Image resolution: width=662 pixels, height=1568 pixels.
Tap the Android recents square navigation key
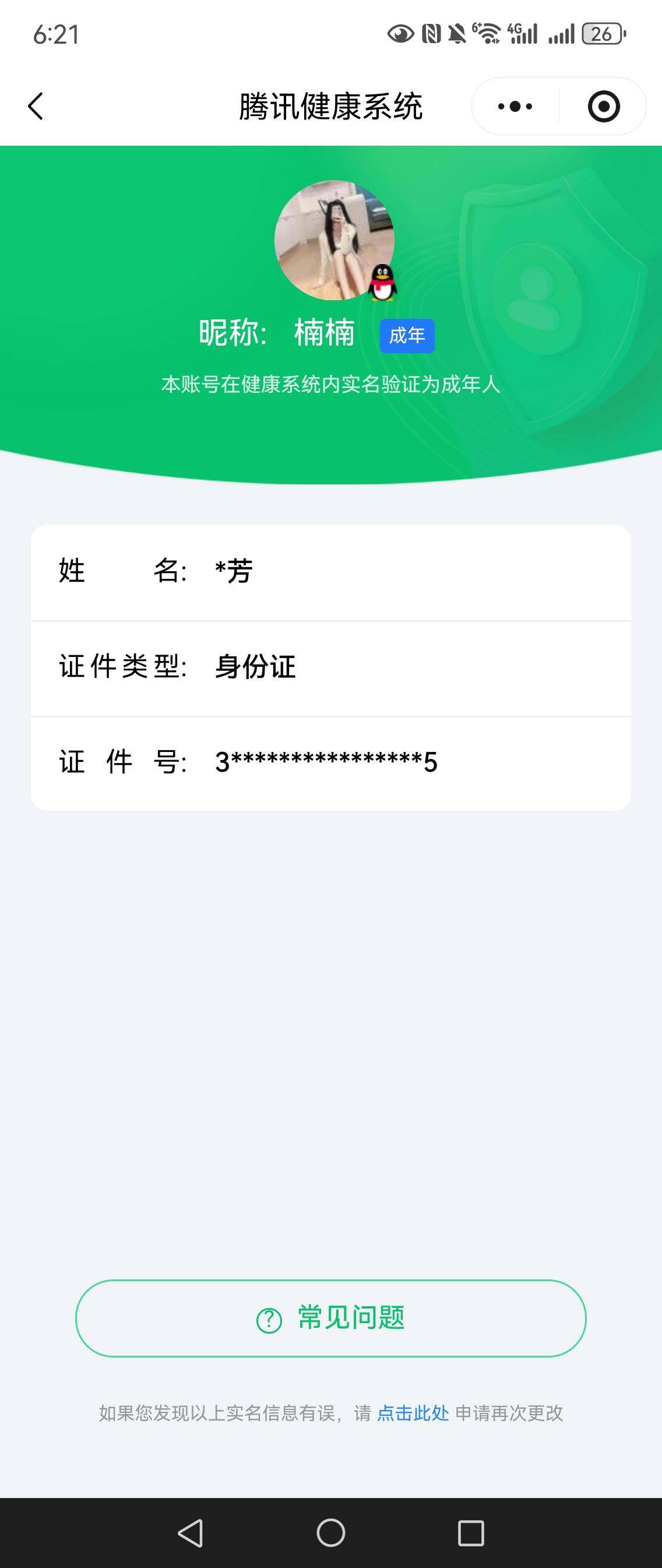coord(470,1532)
